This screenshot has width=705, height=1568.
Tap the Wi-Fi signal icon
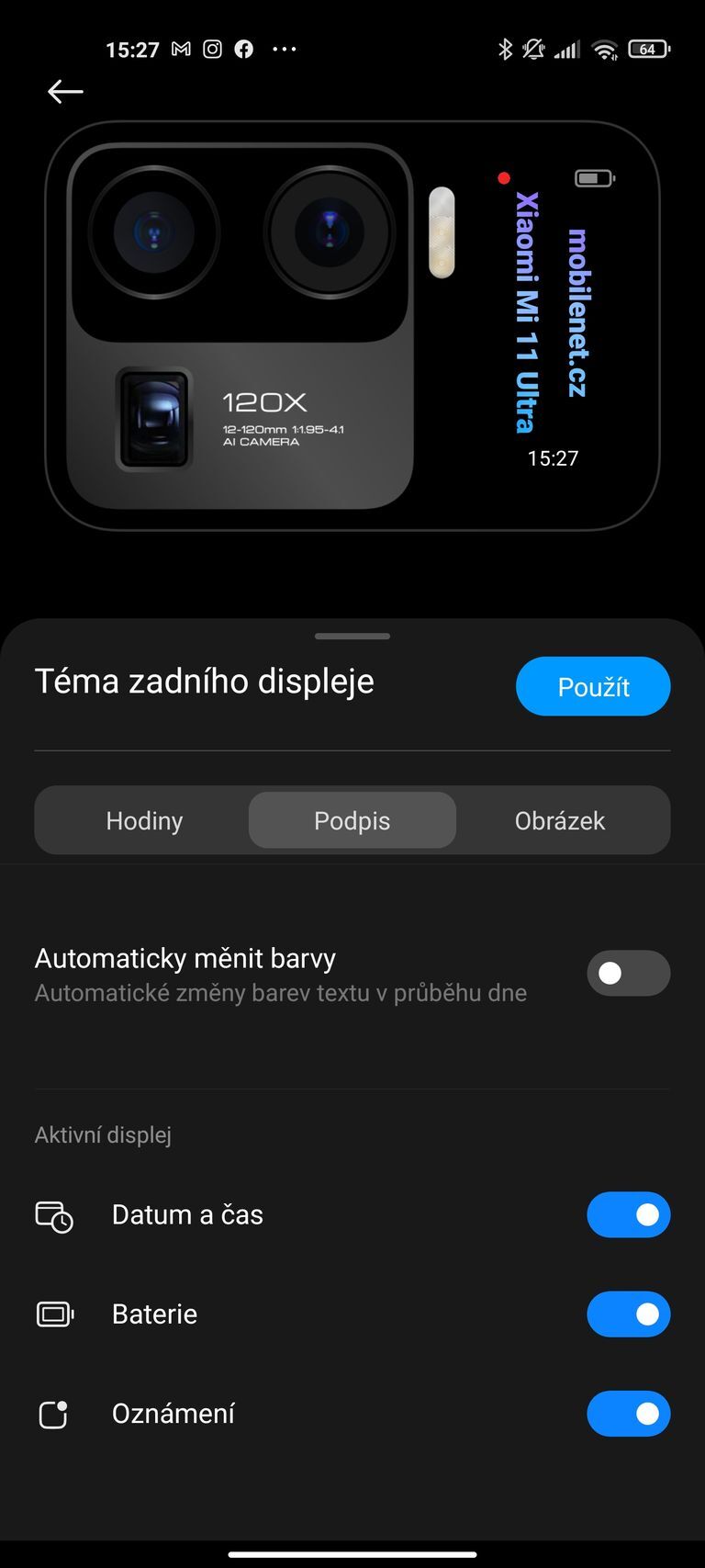point(603,49)
